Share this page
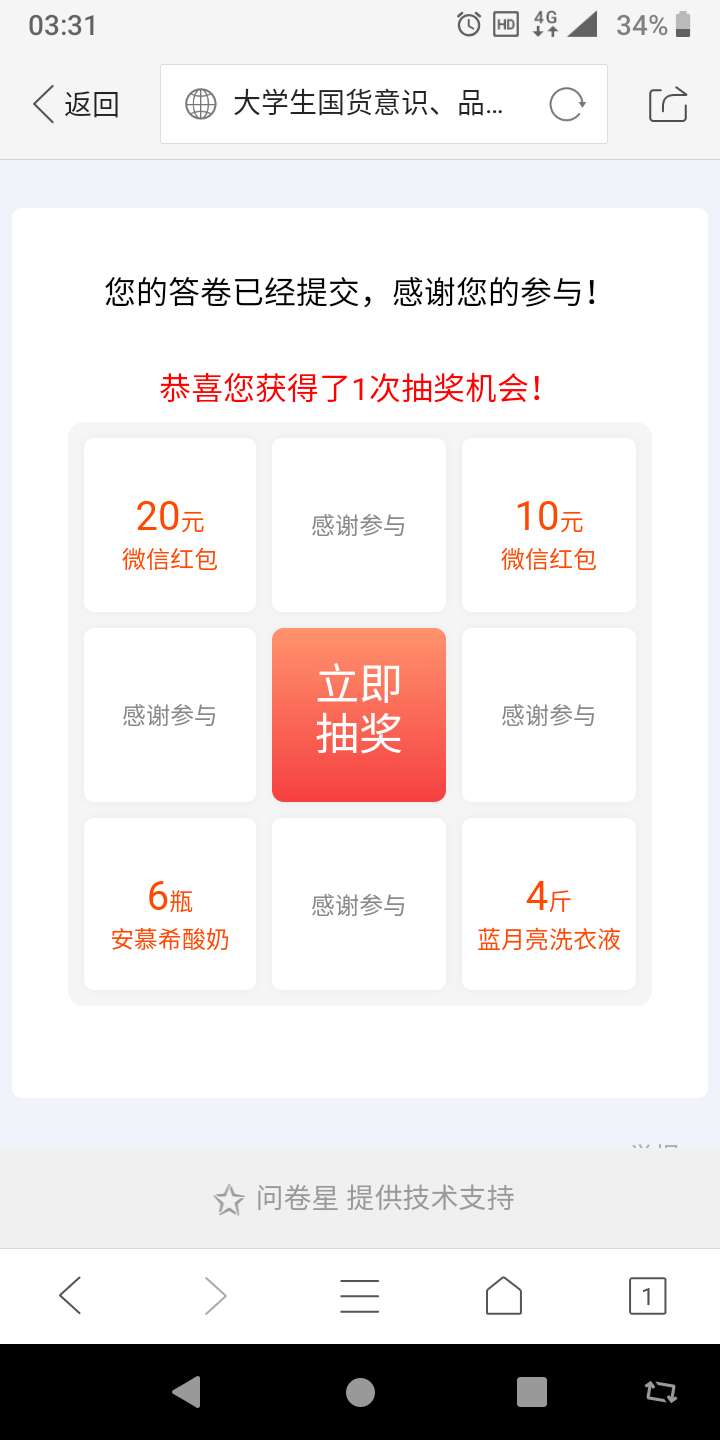 pos(668,104)
